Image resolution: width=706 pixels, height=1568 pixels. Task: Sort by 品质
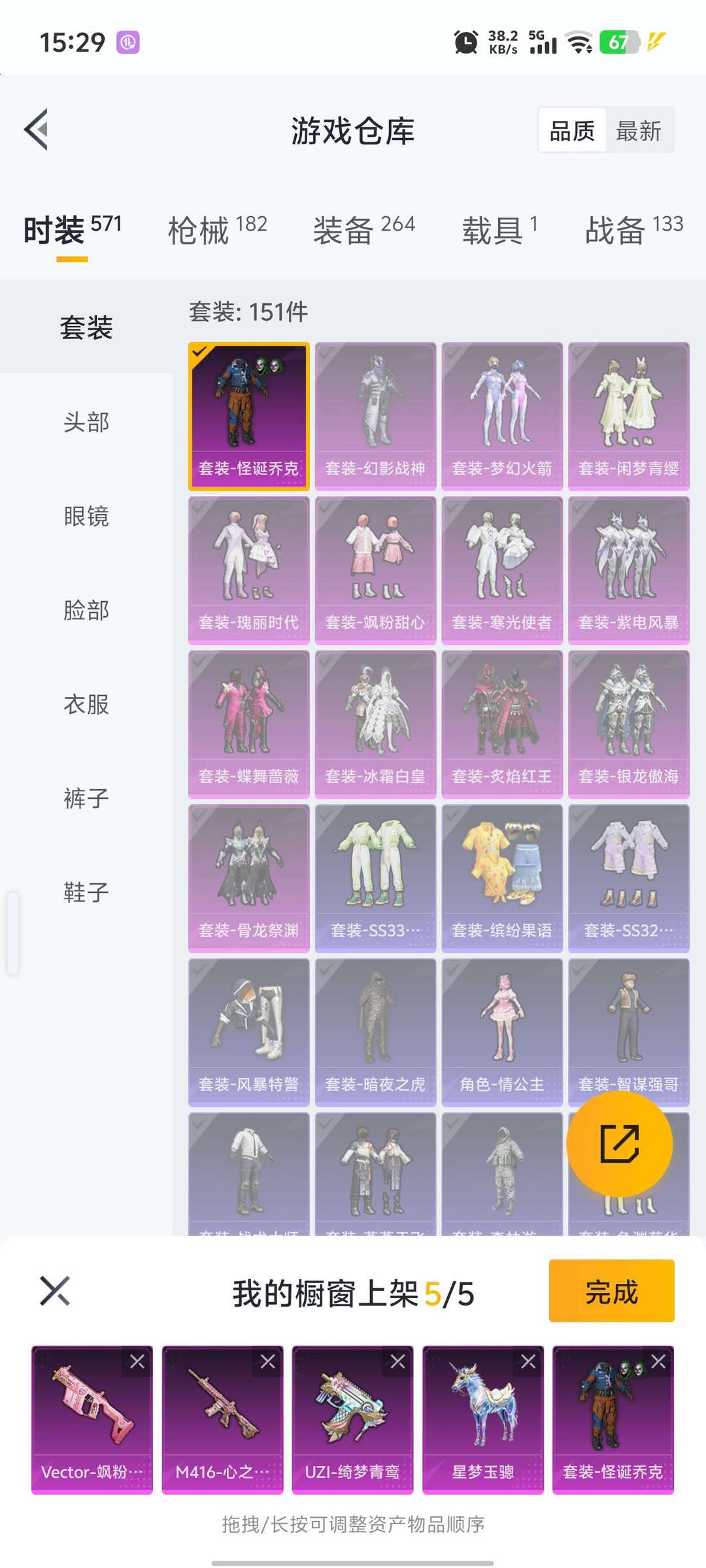click(x=572, y=131)
